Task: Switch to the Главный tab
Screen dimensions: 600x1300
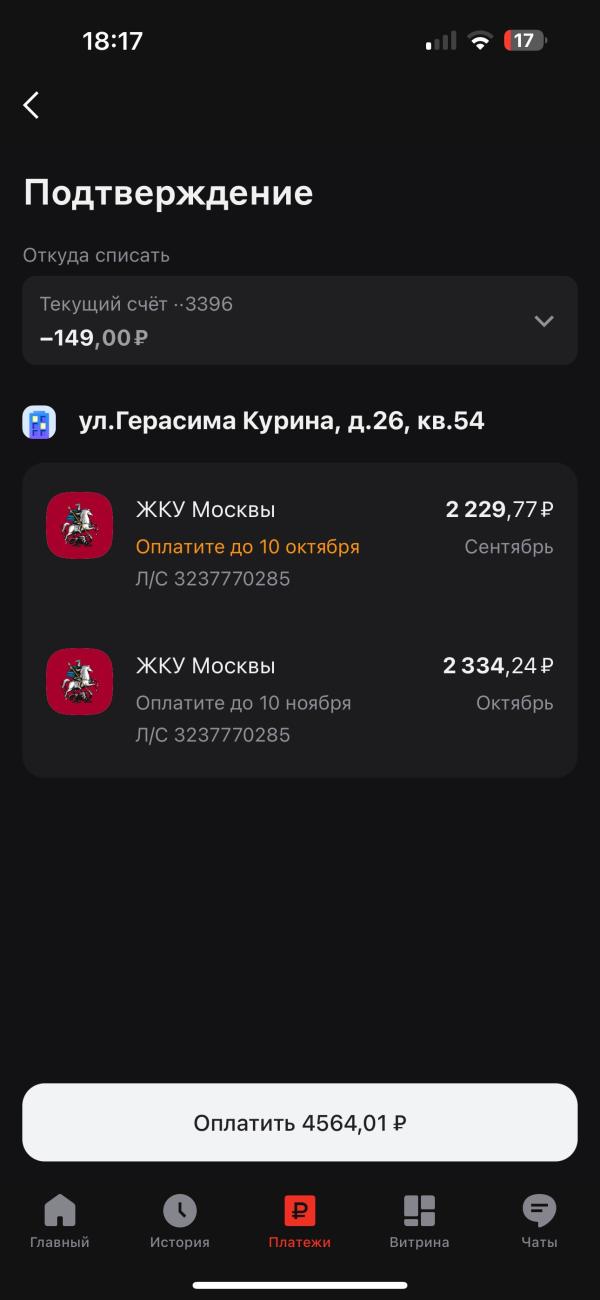Action: click(60, 1221)
